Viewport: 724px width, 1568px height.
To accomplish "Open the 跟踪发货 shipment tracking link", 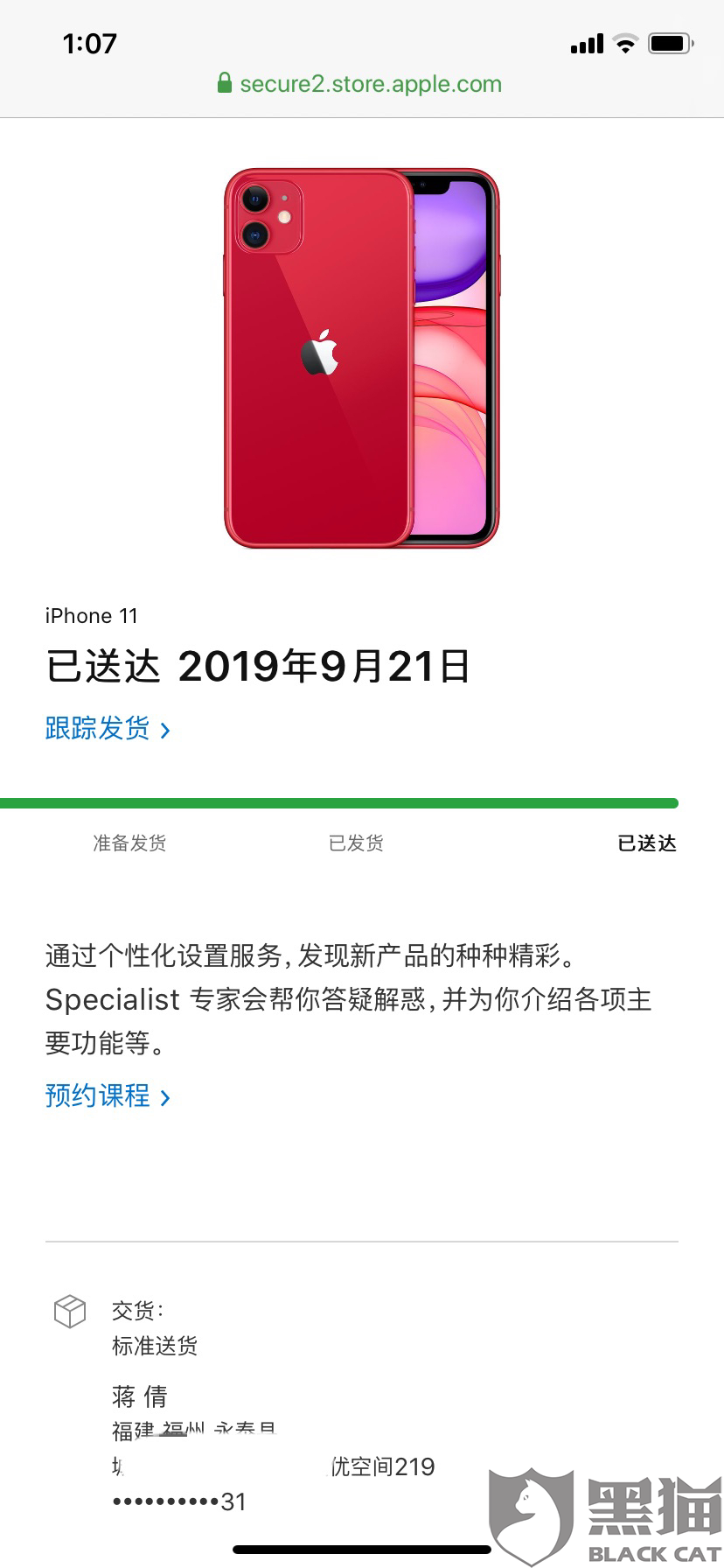I will pyautogui.click(x=108, y=728).
